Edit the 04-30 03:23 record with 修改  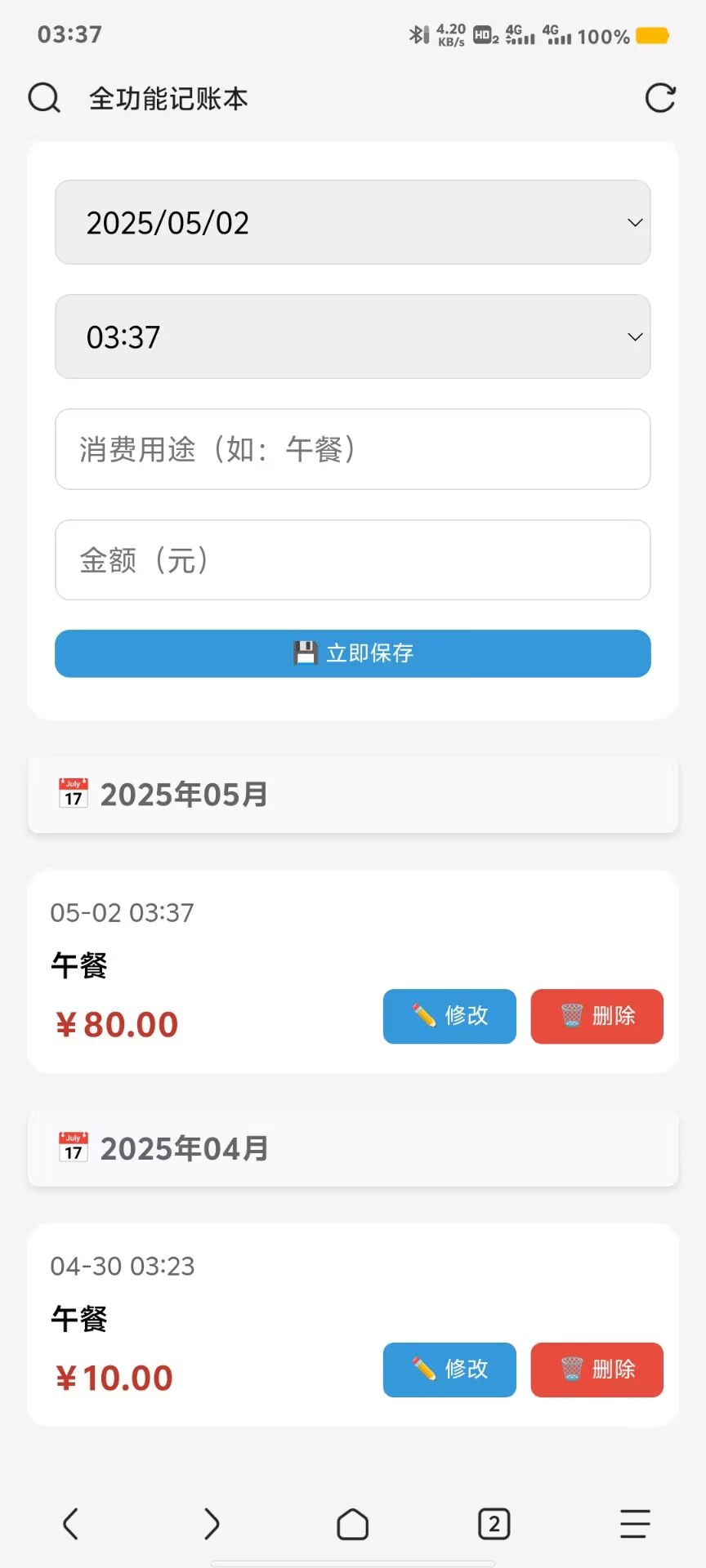[x=449, y=1370]
